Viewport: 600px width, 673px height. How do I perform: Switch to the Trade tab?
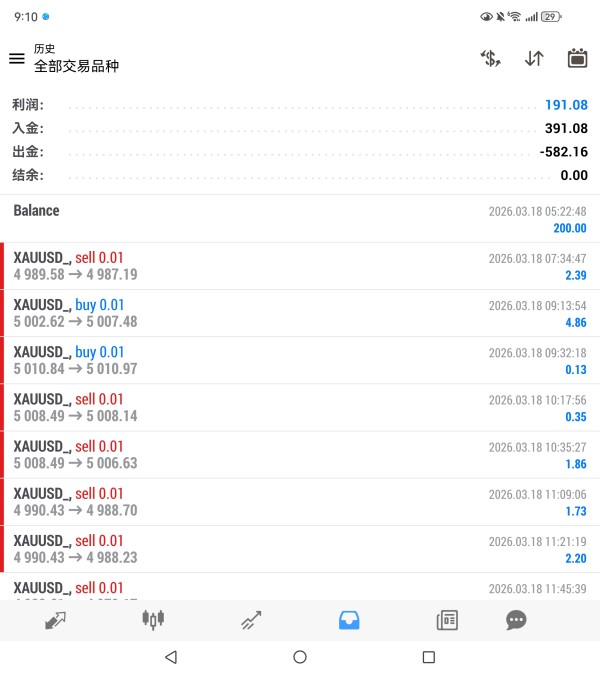pyautogui.click(x=250, y=620)
